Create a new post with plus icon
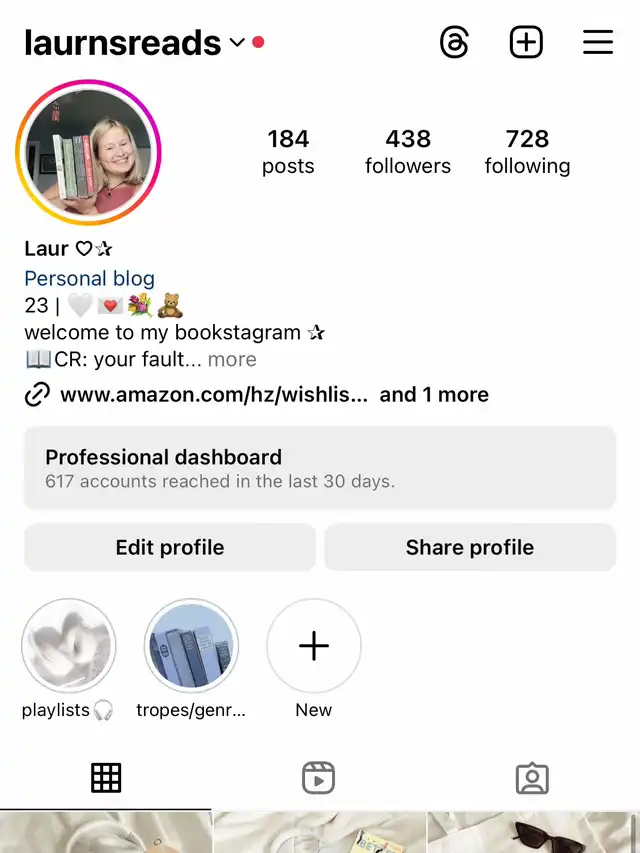 click(526, 42)
